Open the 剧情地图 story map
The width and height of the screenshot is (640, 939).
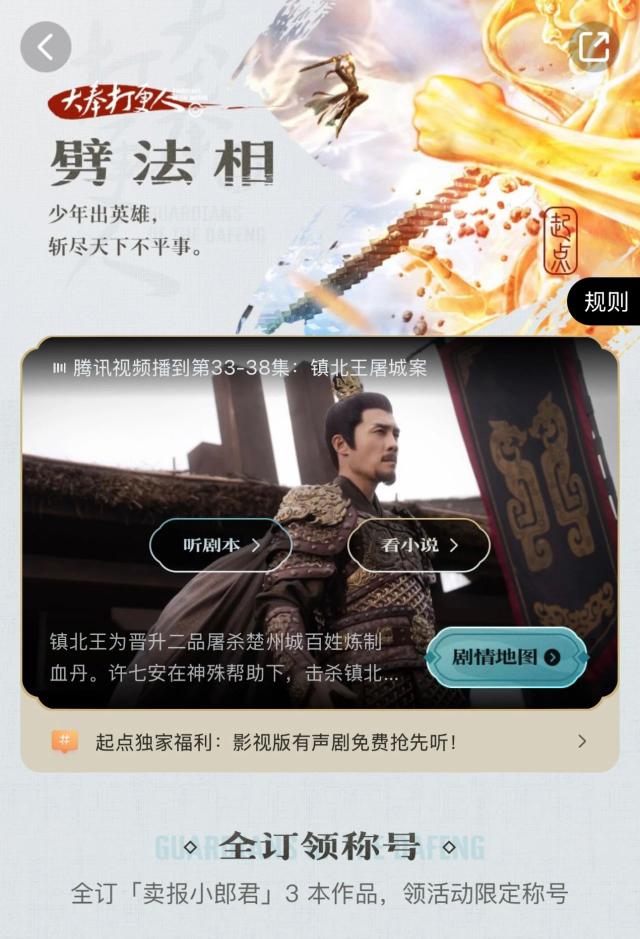pos(506,657)
